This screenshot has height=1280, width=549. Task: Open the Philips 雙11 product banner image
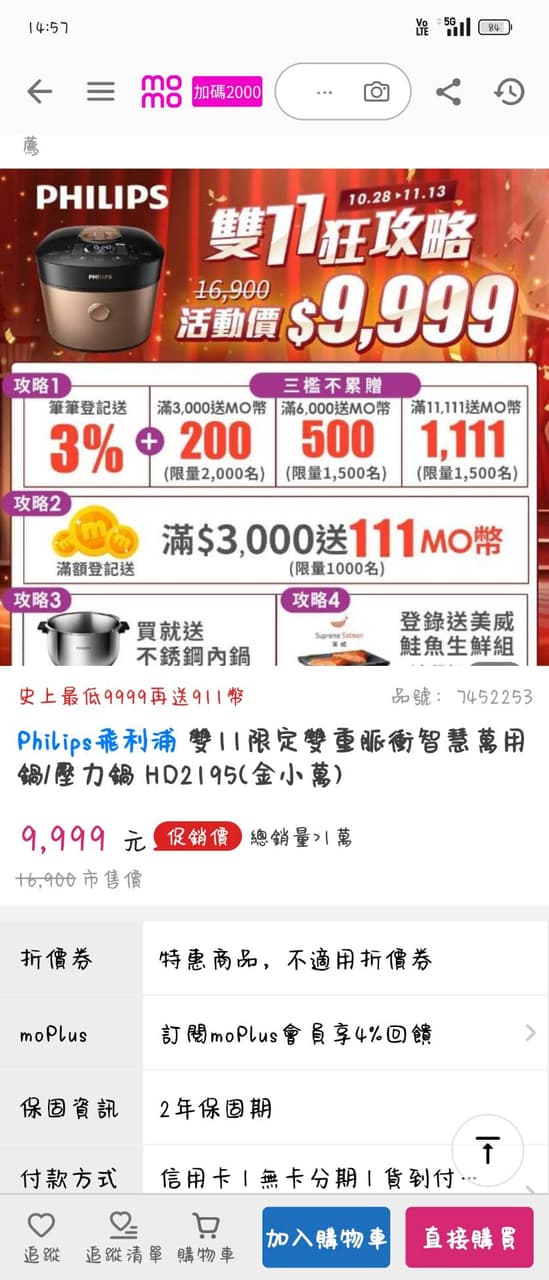coord(274,416)
